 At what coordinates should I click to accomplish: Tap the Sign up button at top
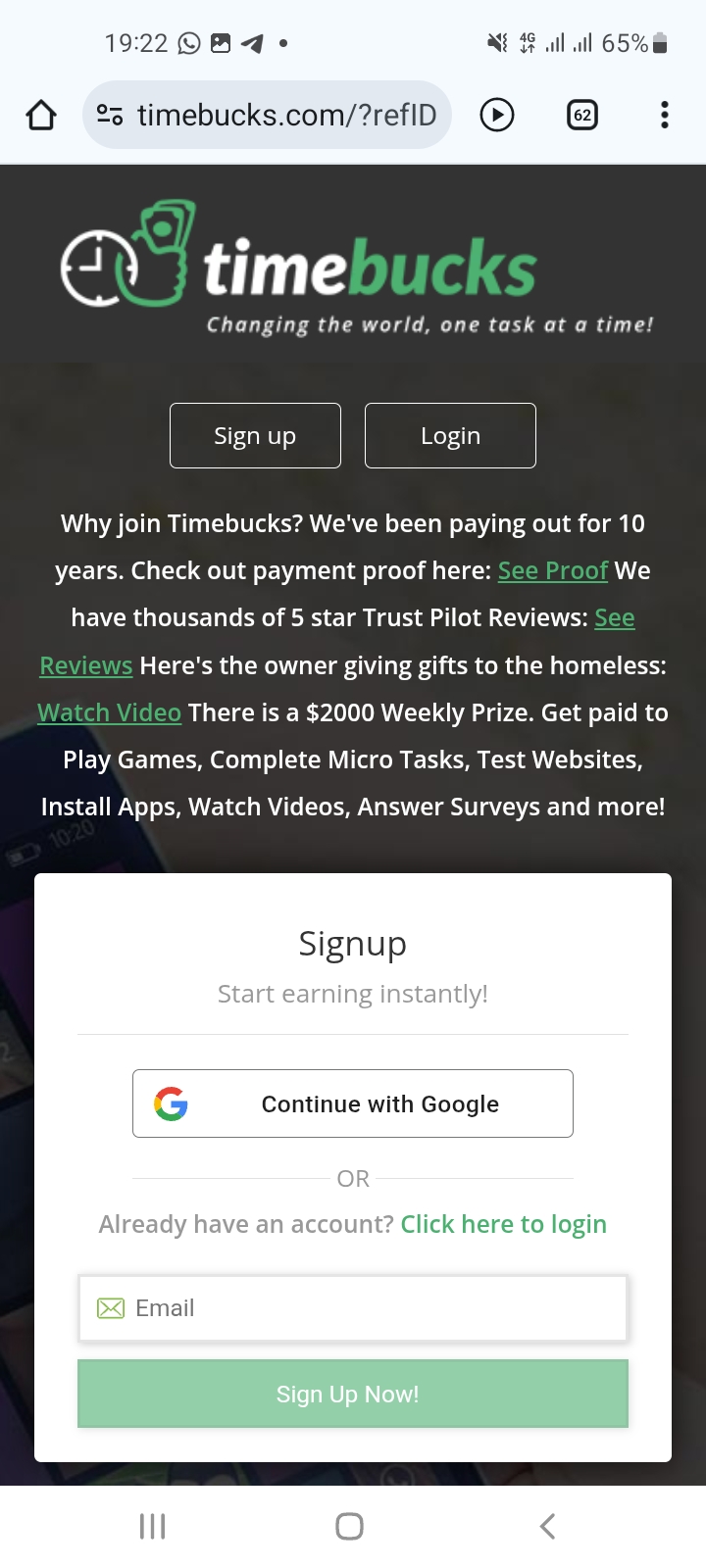255,436
